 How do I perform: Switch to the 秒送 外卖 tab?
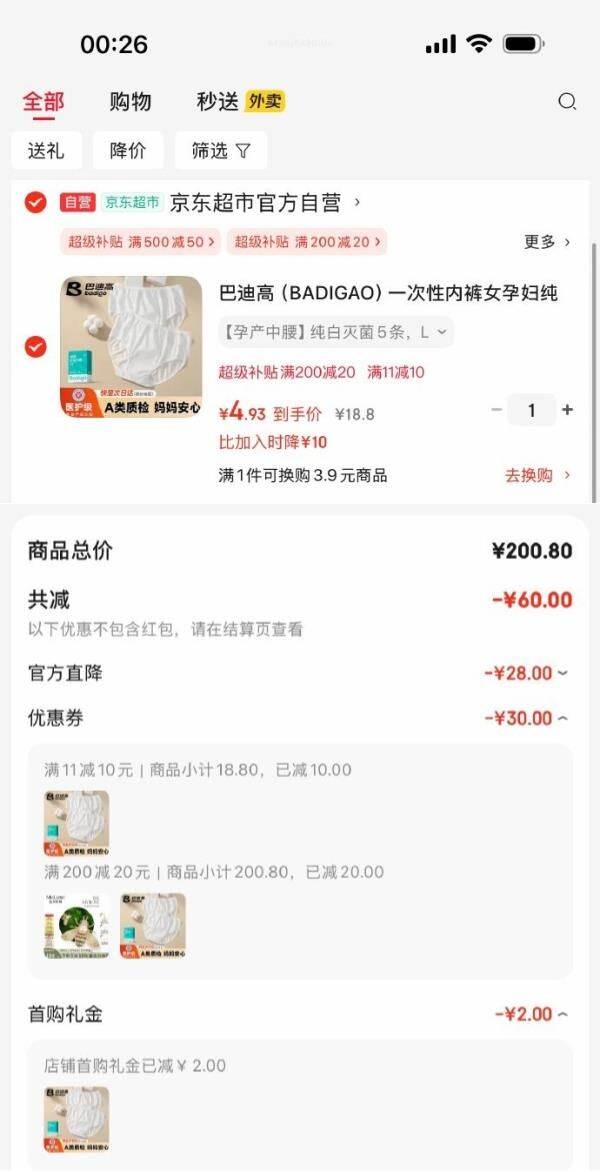(x=240, y=101)
